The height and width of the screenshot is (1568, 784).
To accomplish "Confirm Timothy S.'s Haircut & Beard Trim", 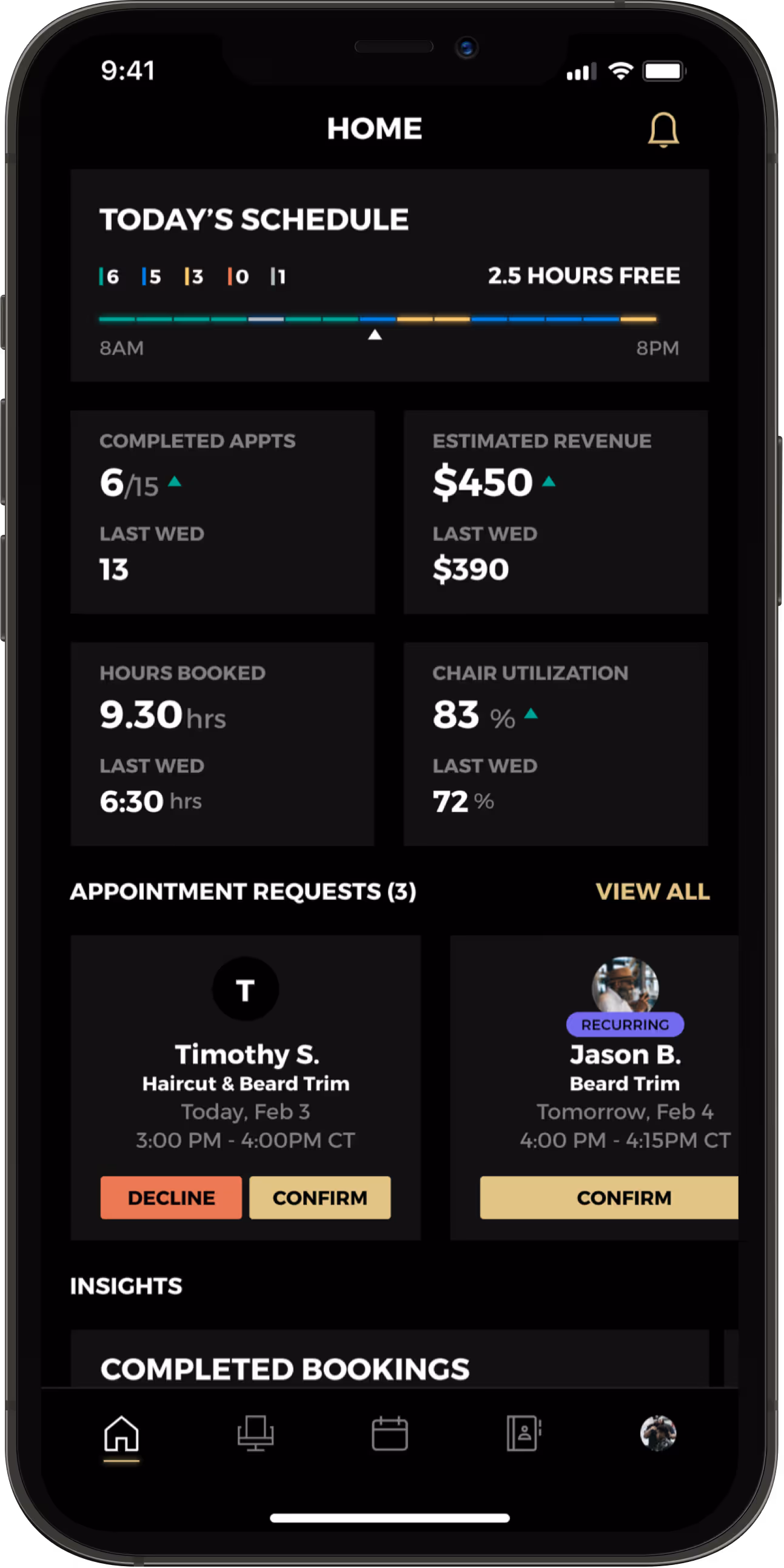I will pyautogui.click(x=320, y=1198).
